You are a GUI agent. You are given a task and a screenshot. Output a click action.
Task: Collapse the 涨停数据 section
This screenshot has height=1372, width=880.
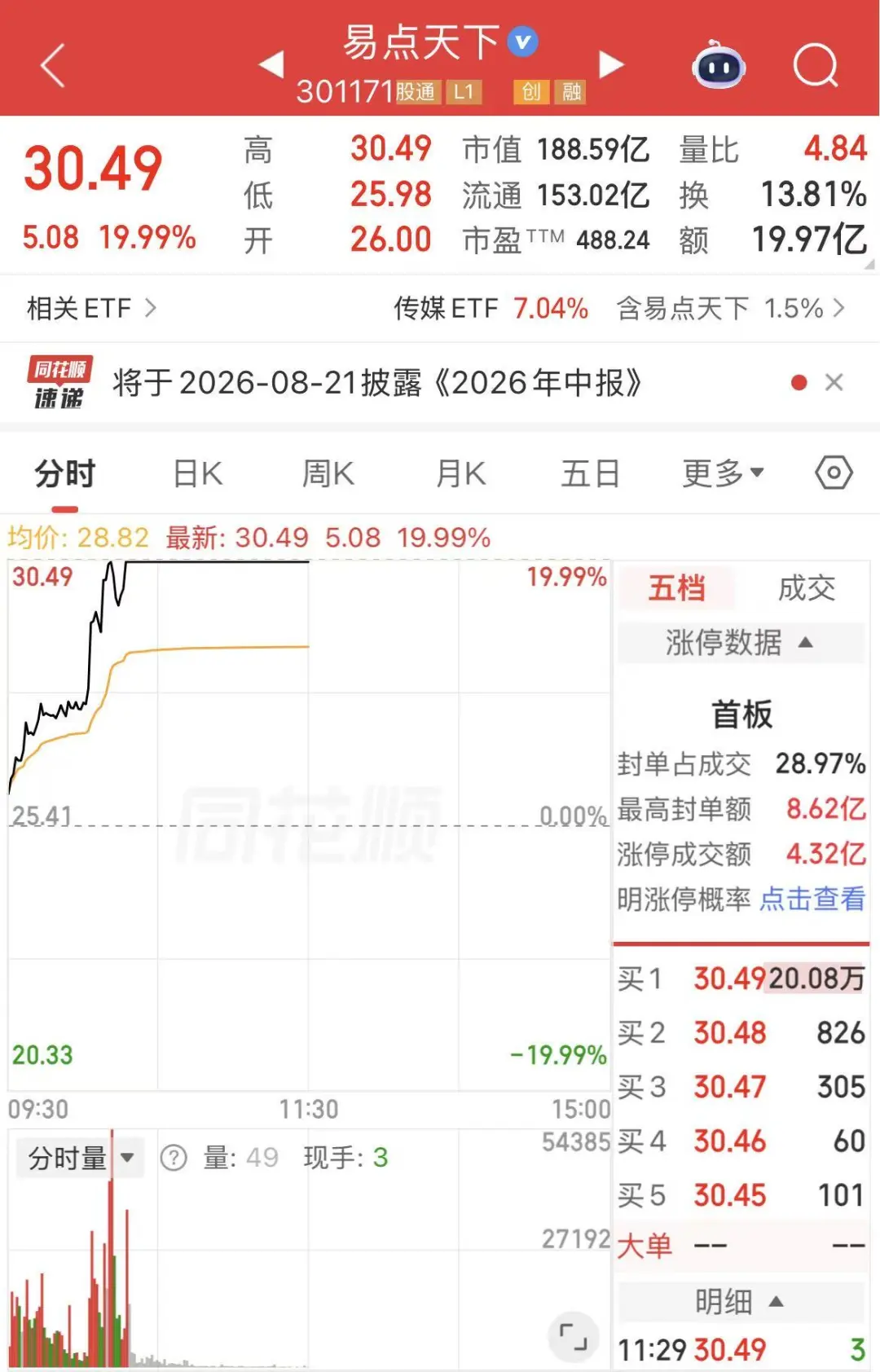[x=740, y=642]
